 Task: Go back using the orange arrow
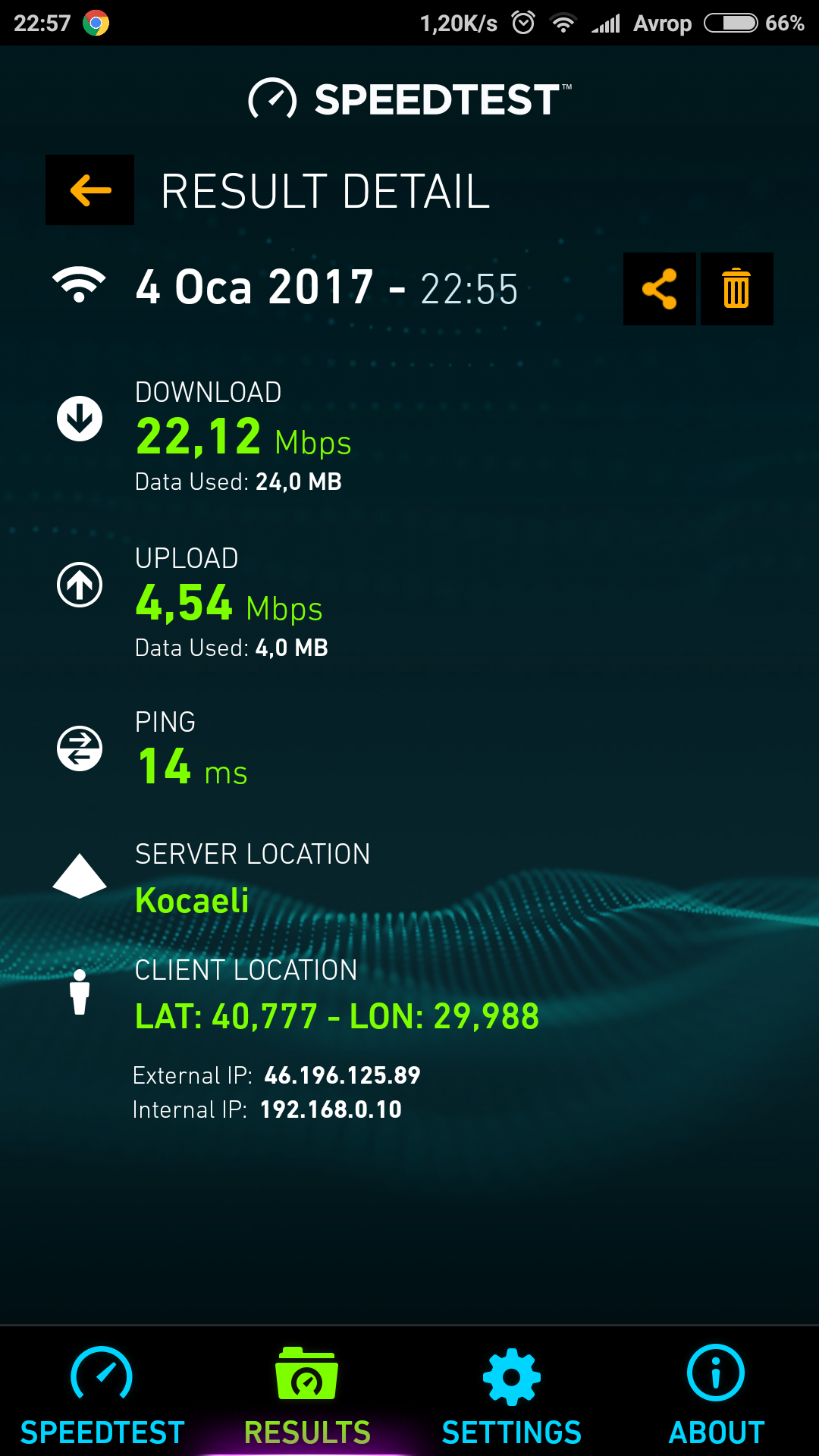pyautogui.click(x=89, y=190)
